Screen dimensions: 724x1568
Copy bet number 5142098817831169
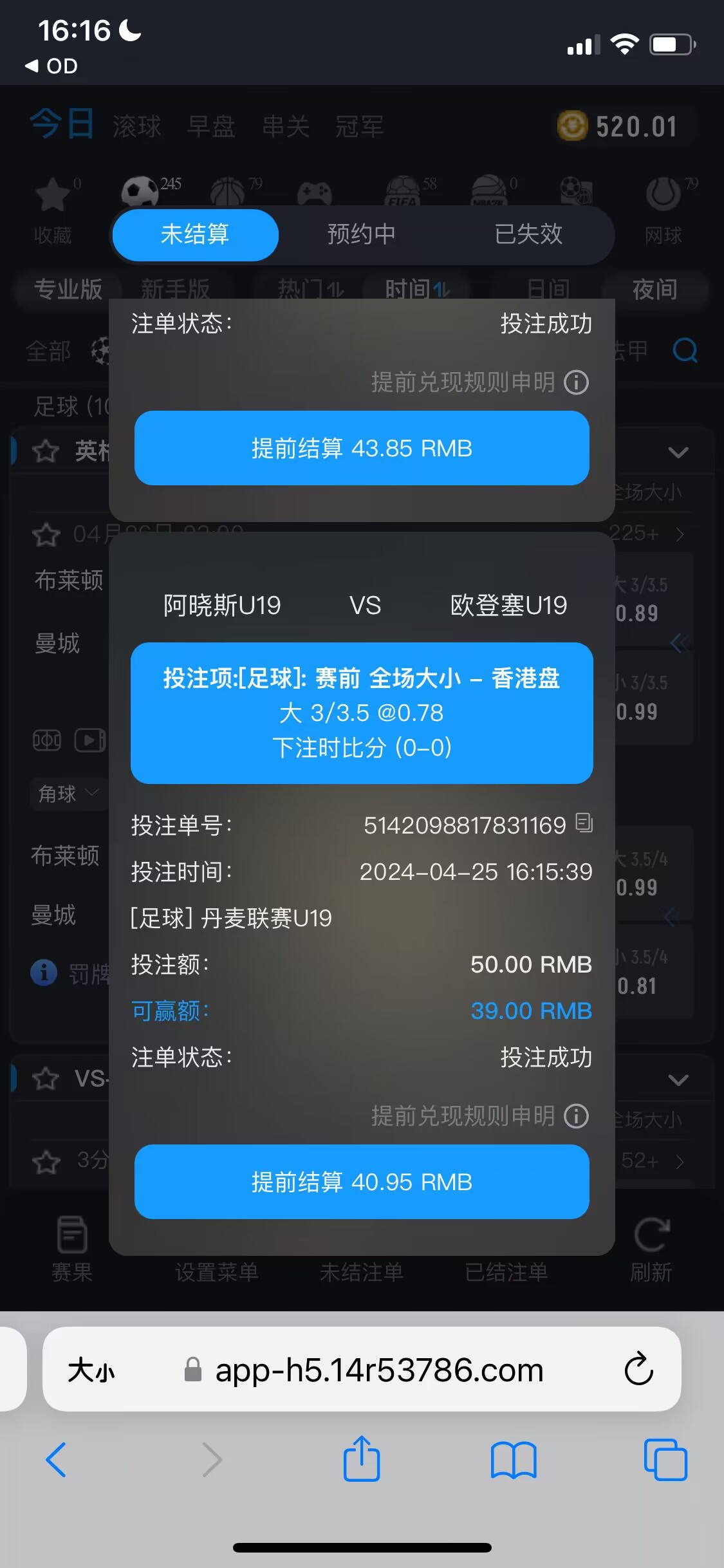[584, 823]
